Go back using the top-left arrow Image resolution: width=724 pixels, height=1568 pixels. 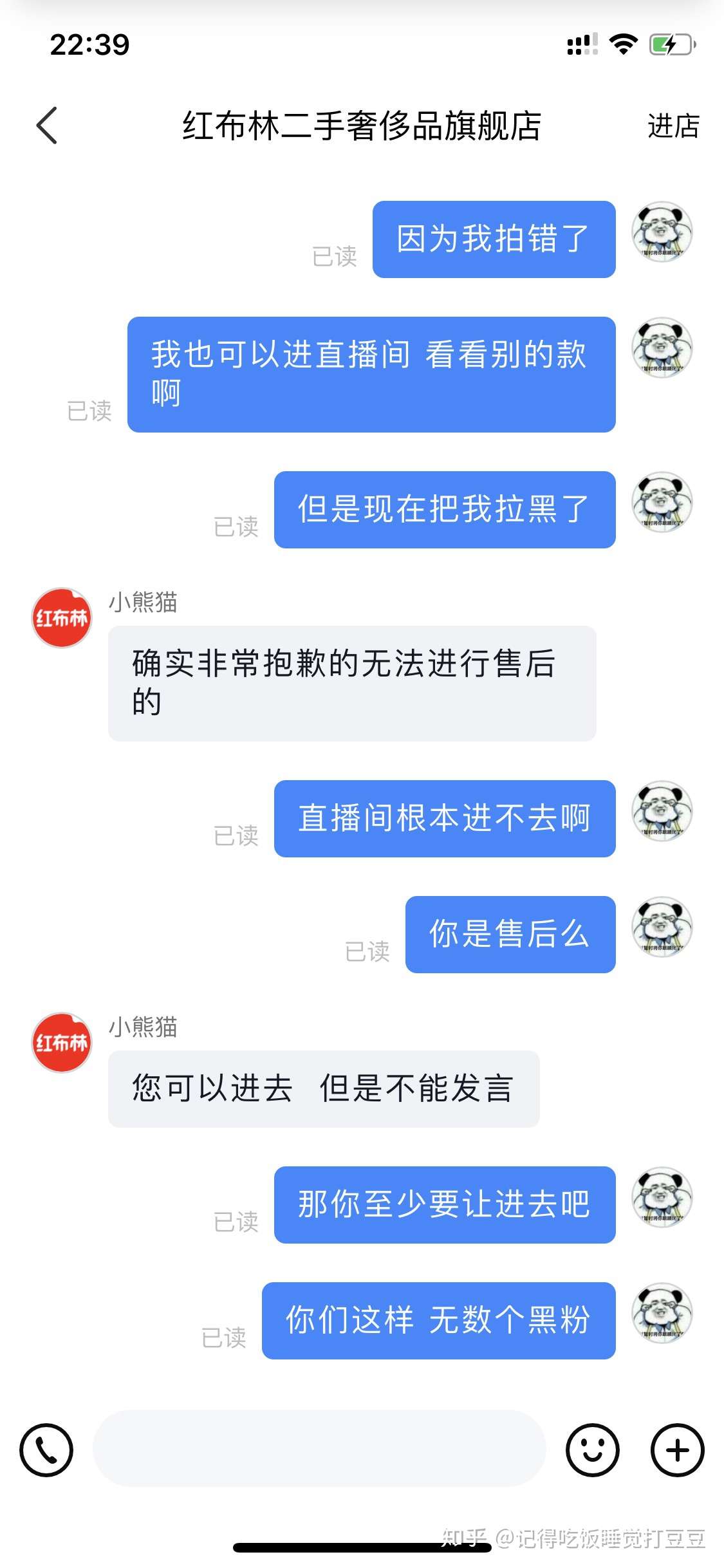47,126
